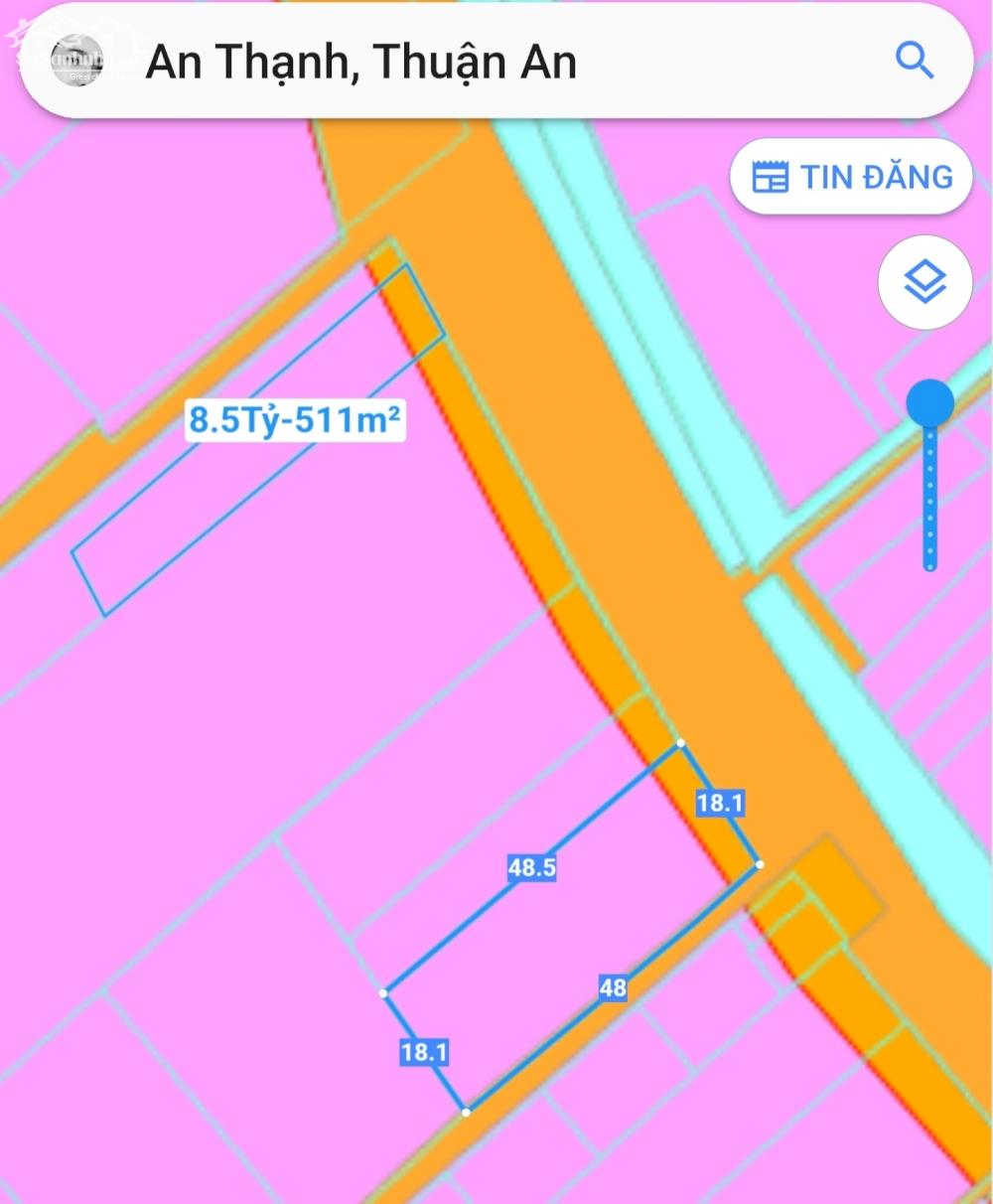The width and height of the screenshot is (993, 1204).
Task: Tap the zoom slider handle
Action: (930, 403)
